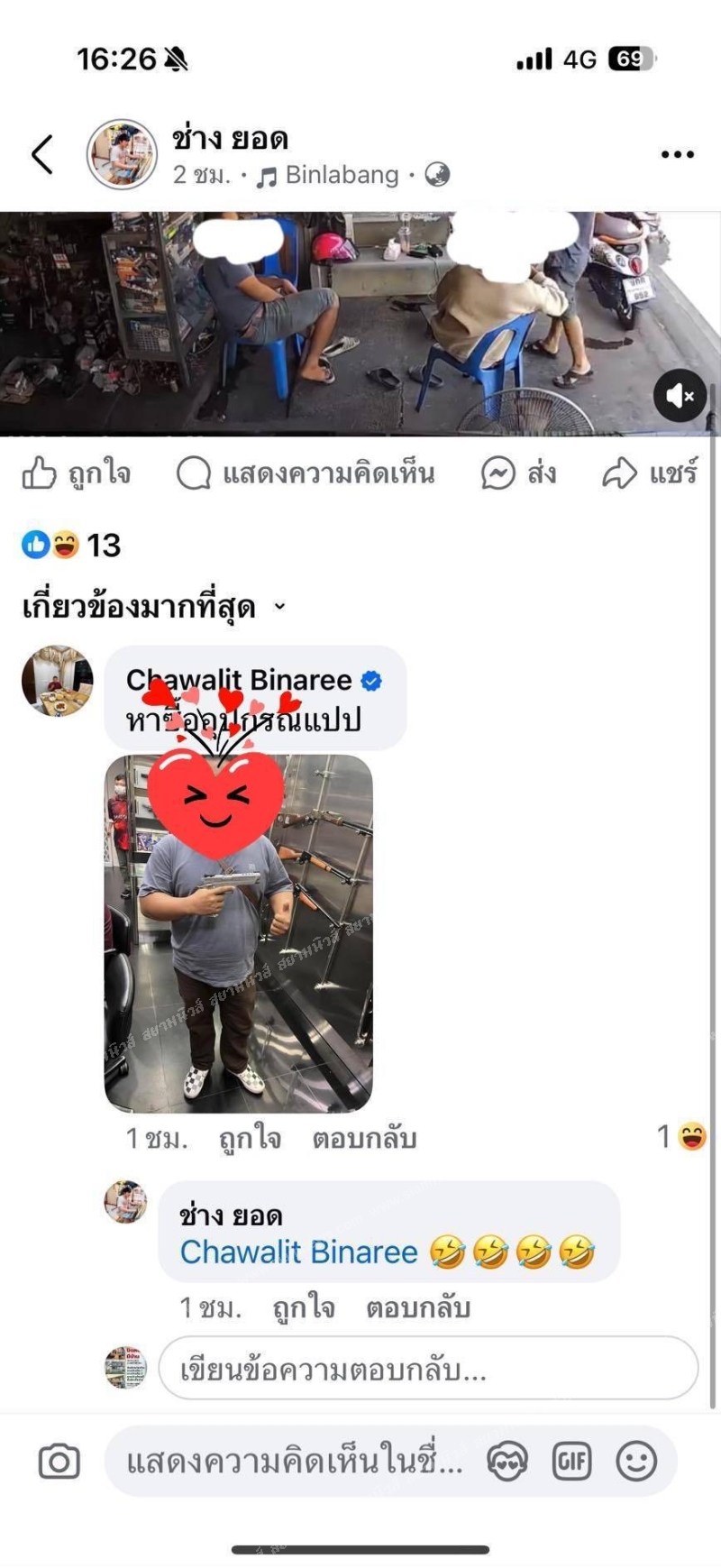Share the post with แชร์ button
This screenshot has height=1568, width=721.
pos(650,473)
